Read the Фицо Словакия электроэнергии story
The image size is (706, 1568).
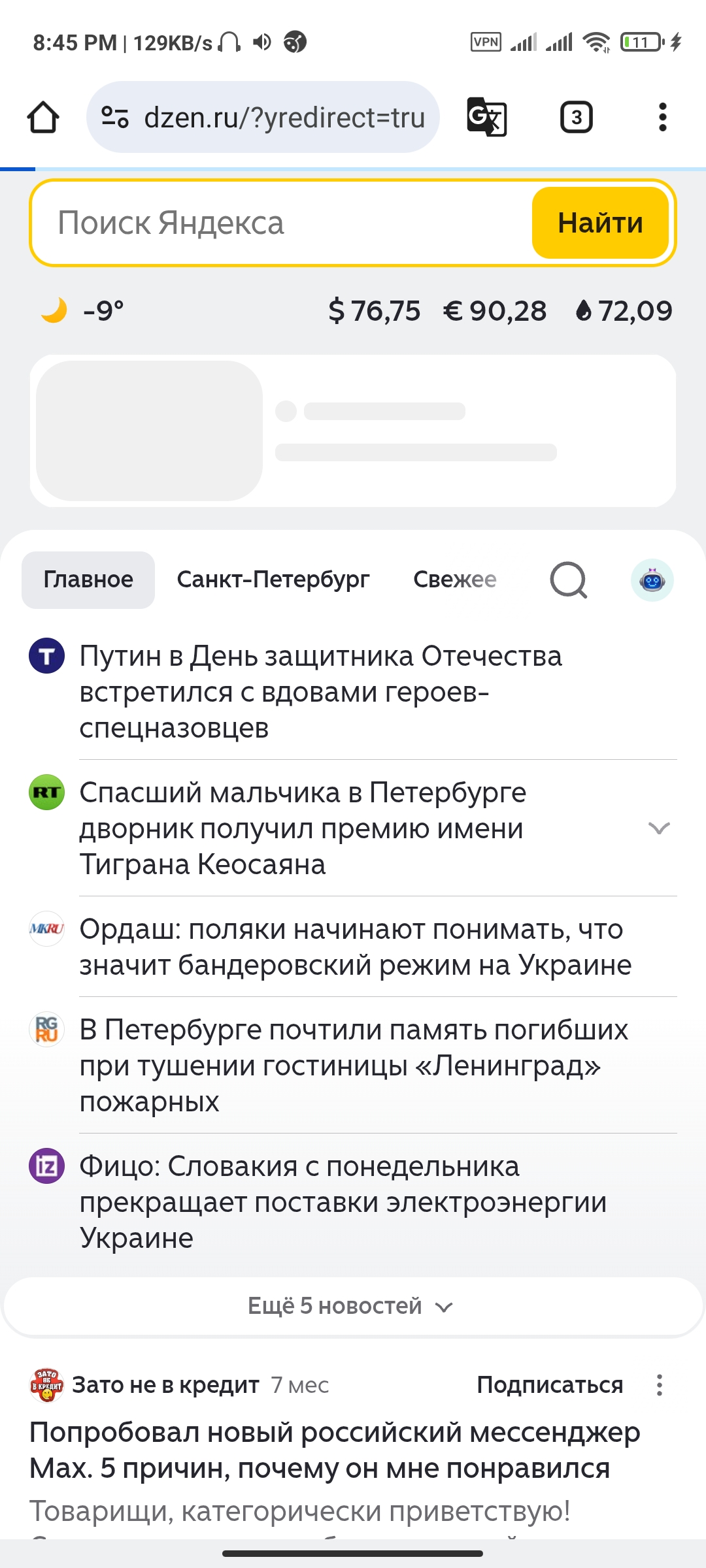click(x=343, y=1201)
